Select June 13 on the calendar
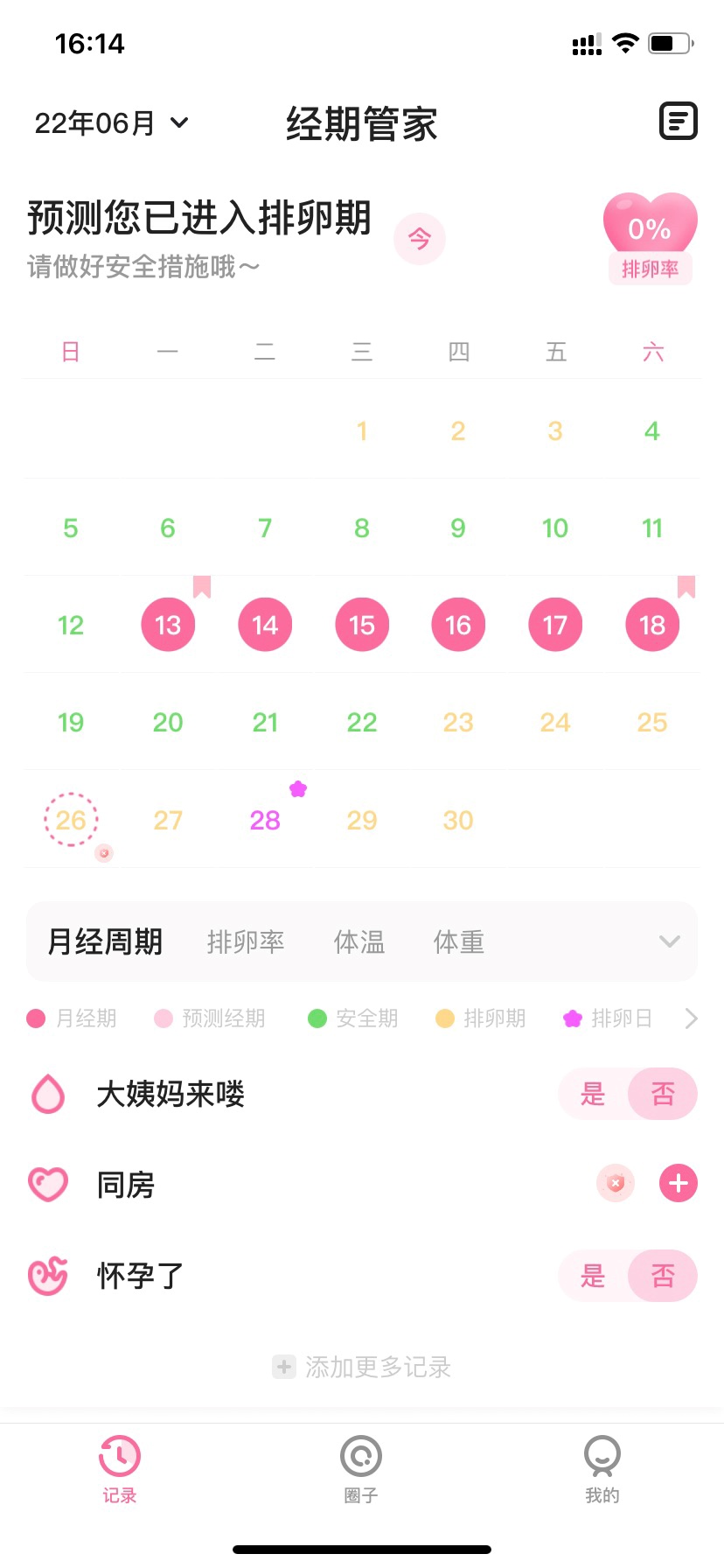Viewport: 724px width, 1568px height. click(168, 625)
